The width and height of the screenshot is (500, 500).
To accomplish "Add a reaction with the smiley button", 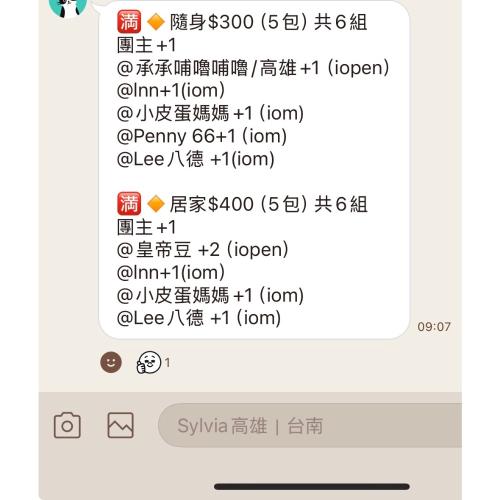I will tap(111, 362).
